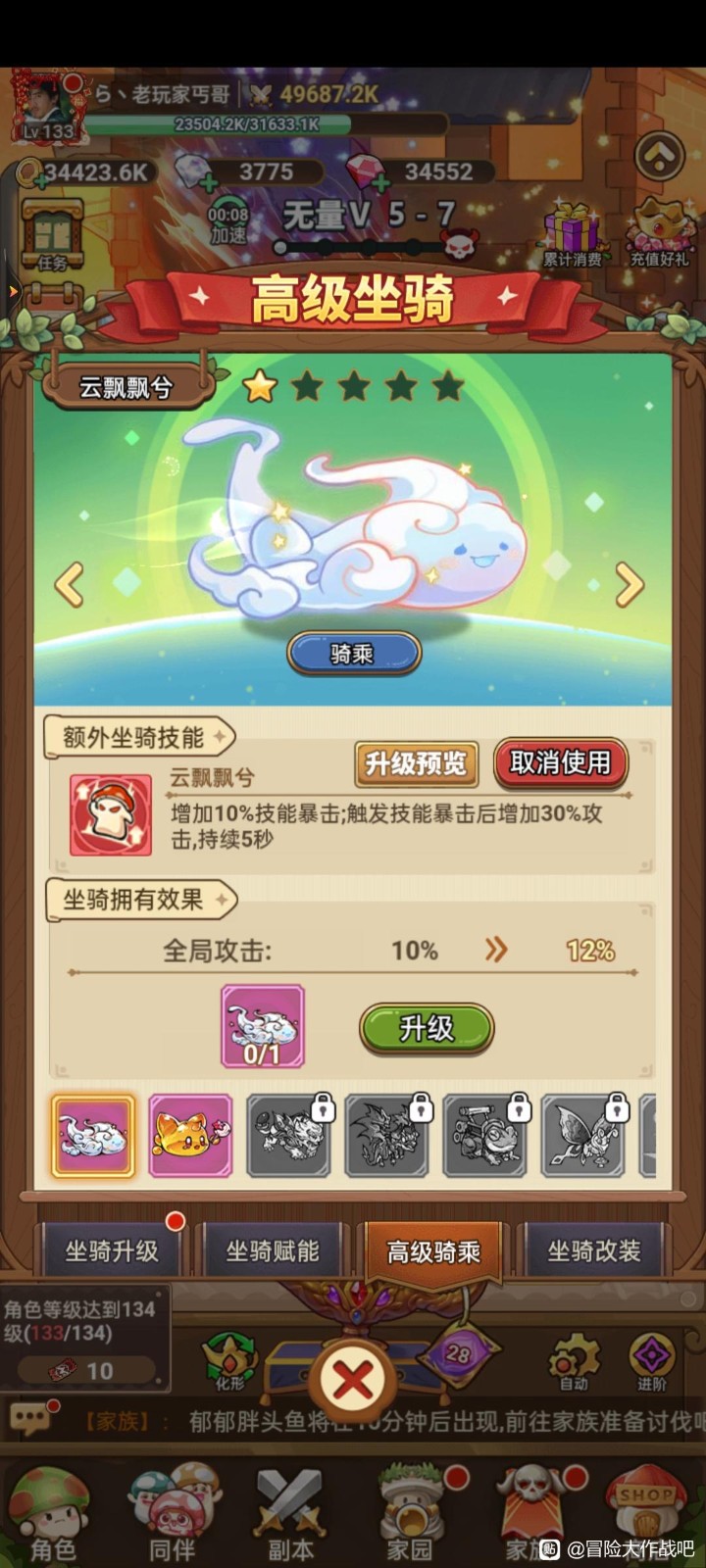The width and height of the screenshot is (706, 1568).
Task: Open 充值好礼 recharge rewards
Action: point(659,233)
